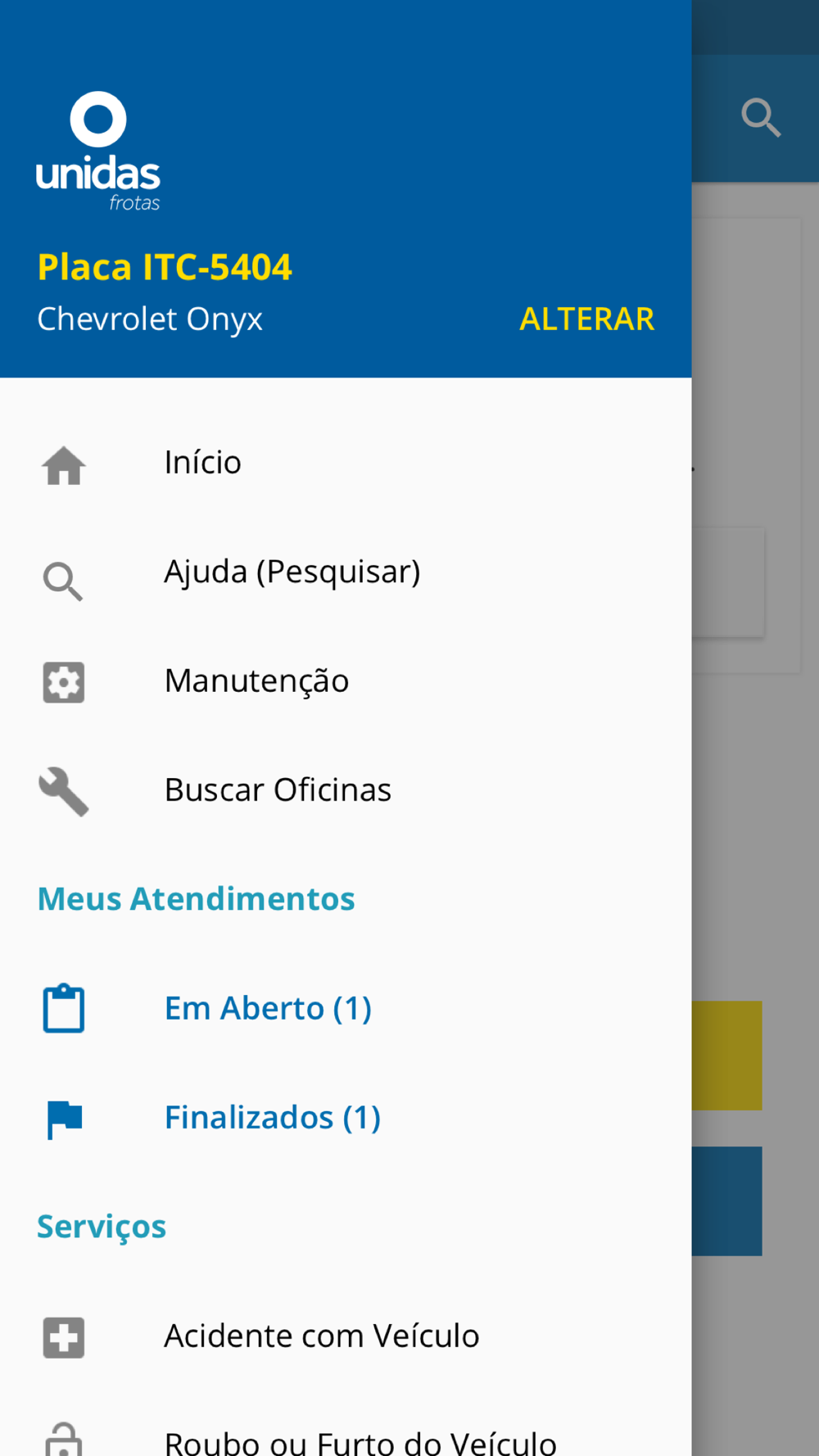The height and width of the screenshot is (1456, 819).
Task: Go to Início
Action: tap(346, 463)
